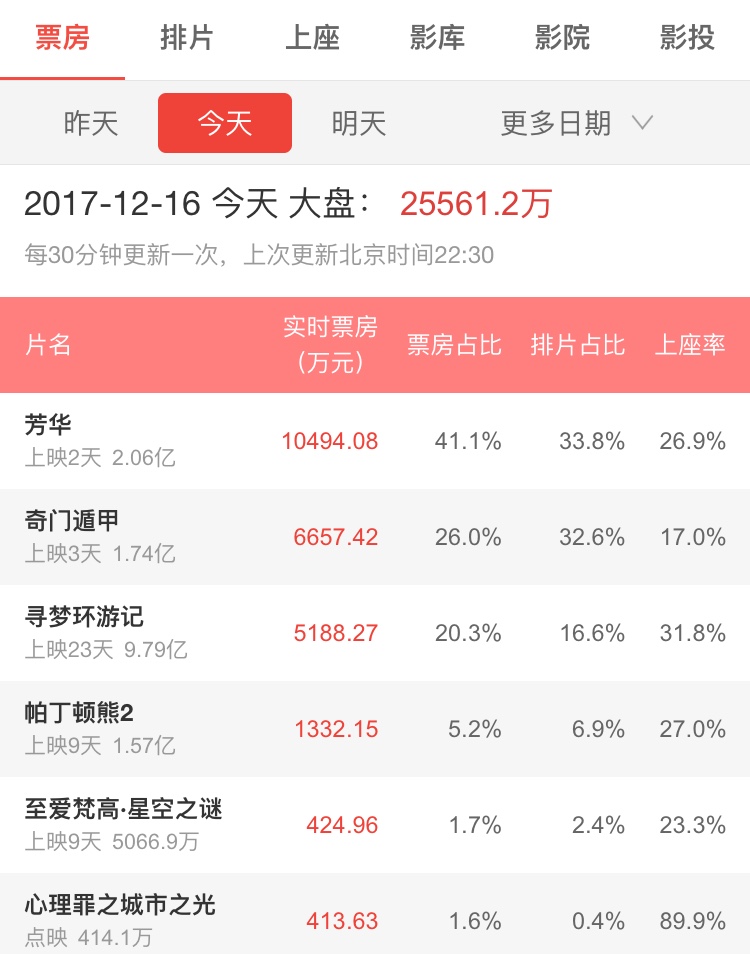Image resolution: width=750 pixels, height=954 pixels.
Task: Go to the 影库 tab
Action: [437, 39]
